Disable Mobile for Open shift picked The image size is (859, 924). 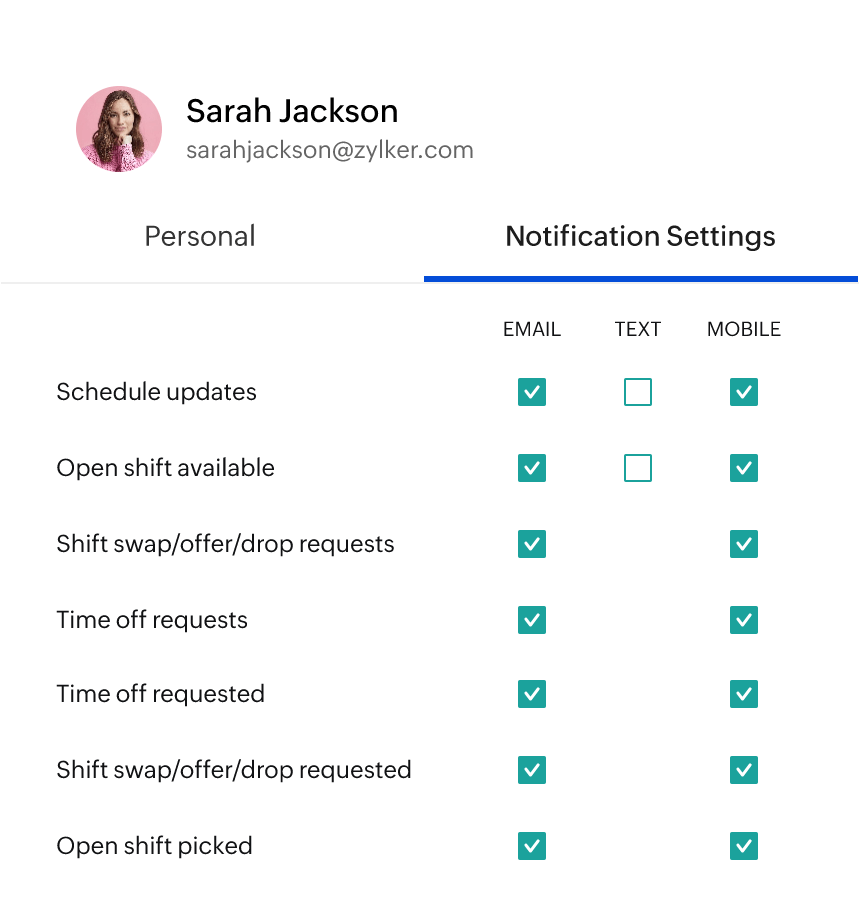(x=744, y=846)
